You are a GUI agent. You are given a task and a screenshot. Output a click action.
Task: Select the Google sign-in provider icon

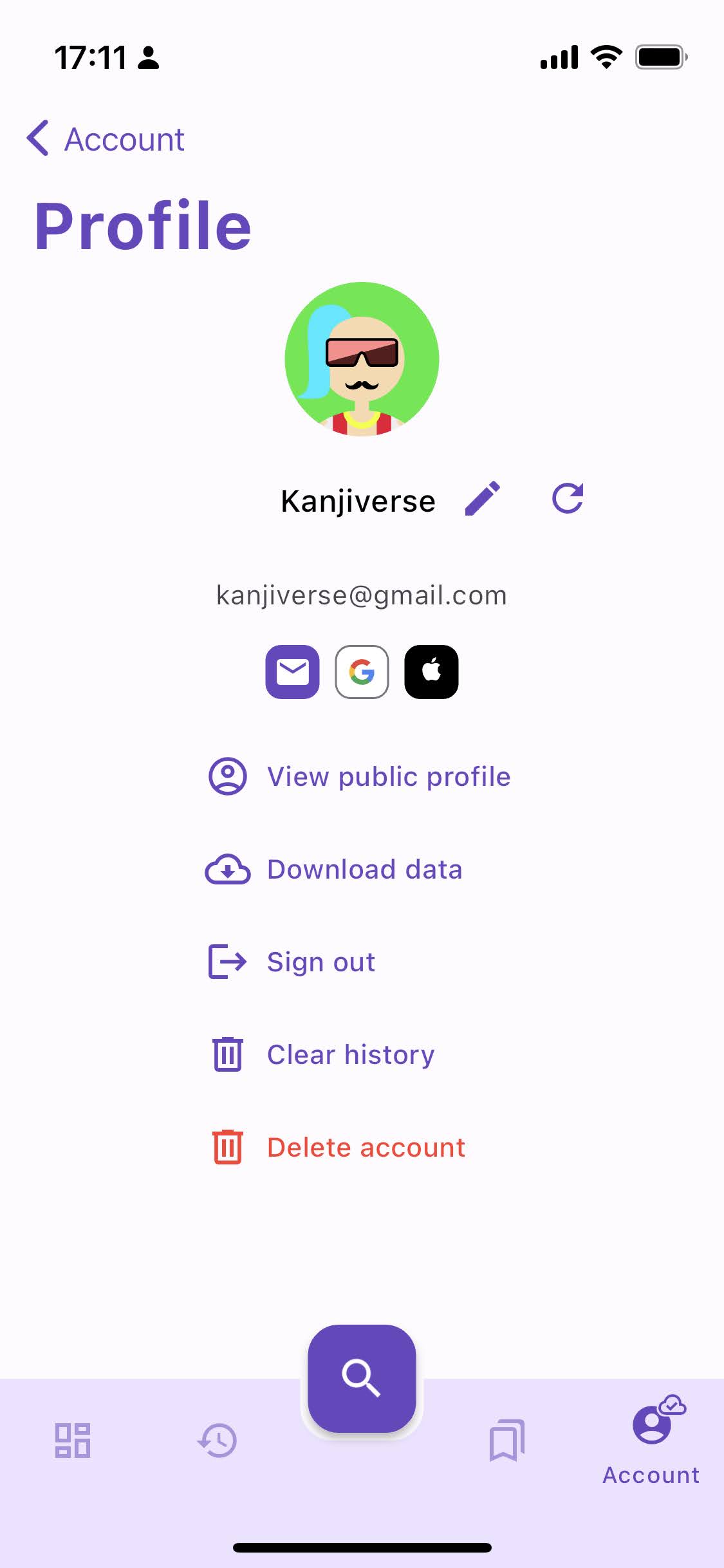click(362, 672)
